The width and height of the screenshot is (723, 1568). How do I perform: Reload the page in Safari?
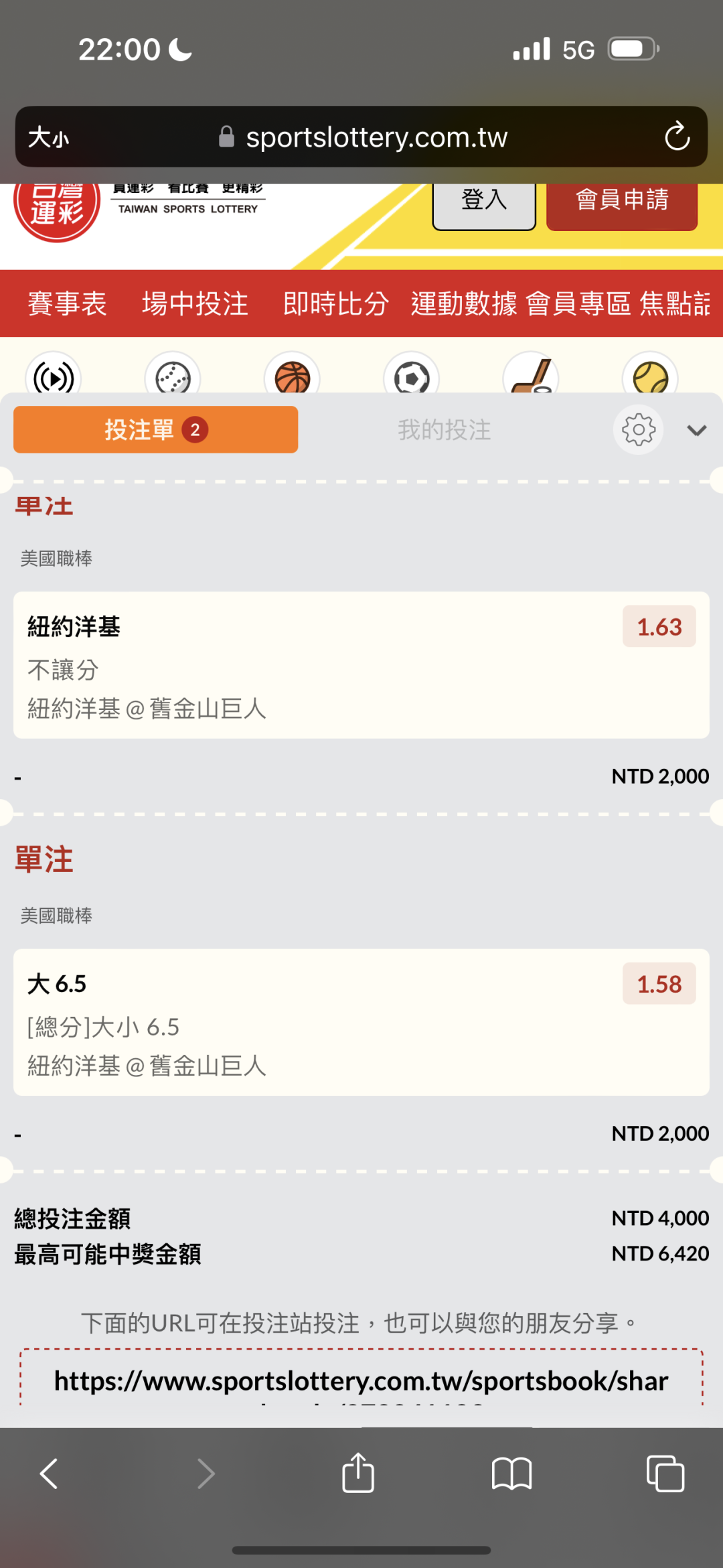pos(677,137)
